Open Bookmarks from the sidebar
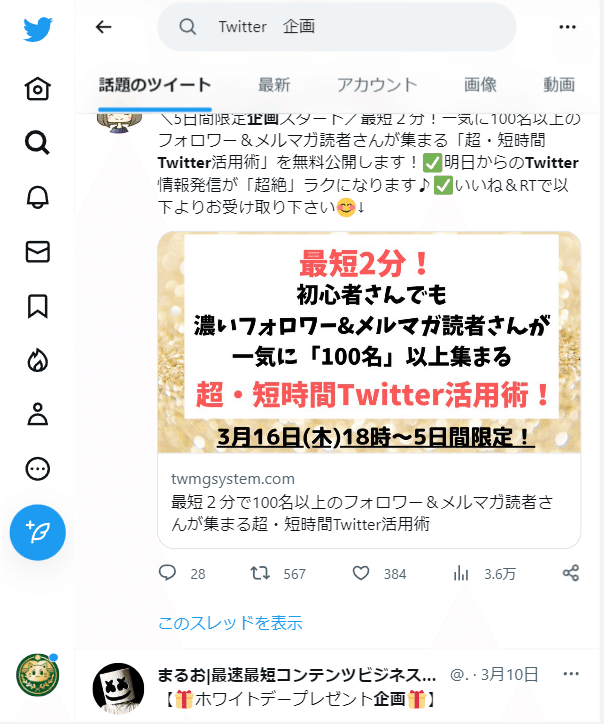604x724 pixels. [38, 306]
